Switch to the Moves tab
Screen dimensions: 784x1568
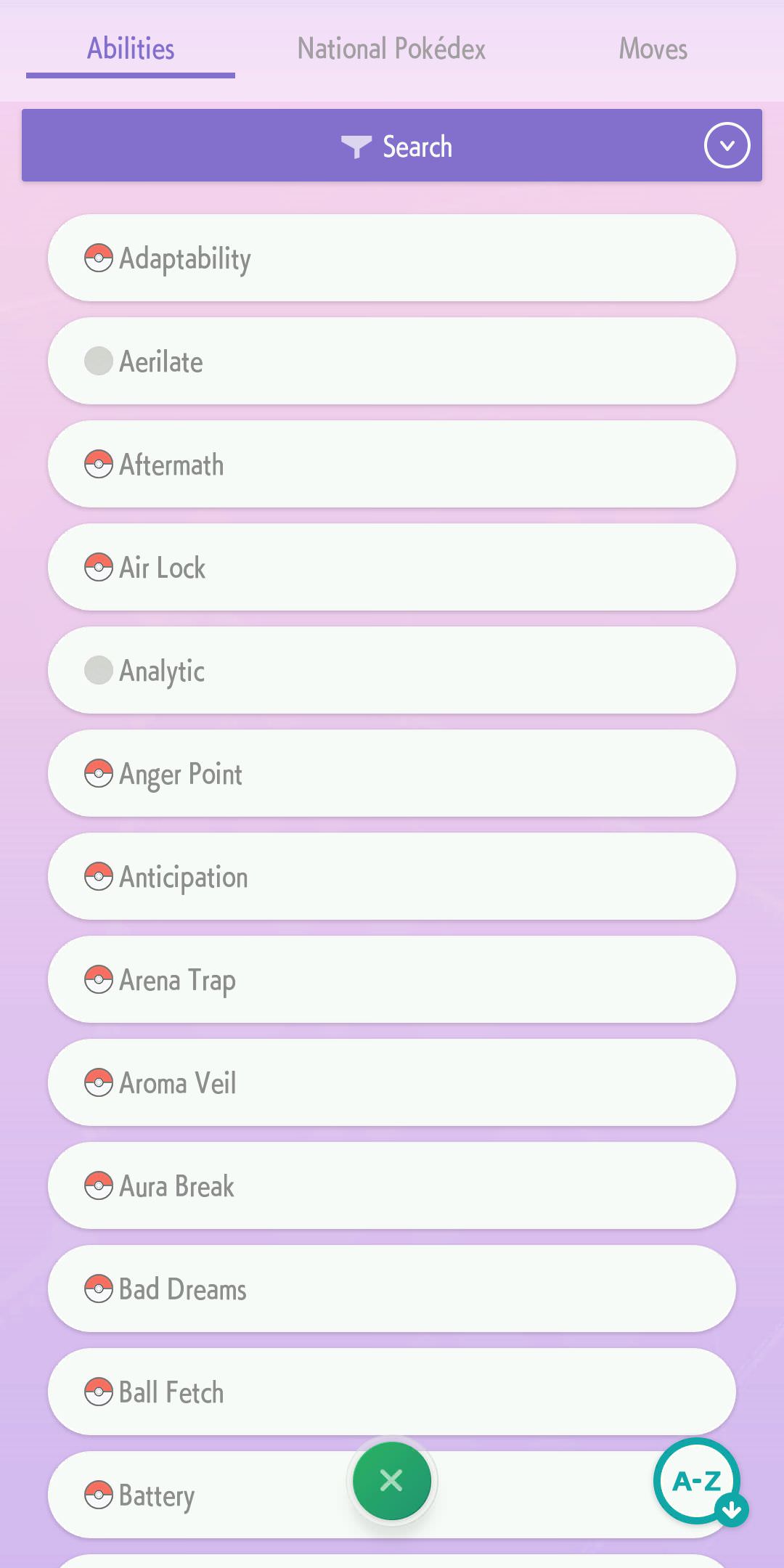click(653, 49)
